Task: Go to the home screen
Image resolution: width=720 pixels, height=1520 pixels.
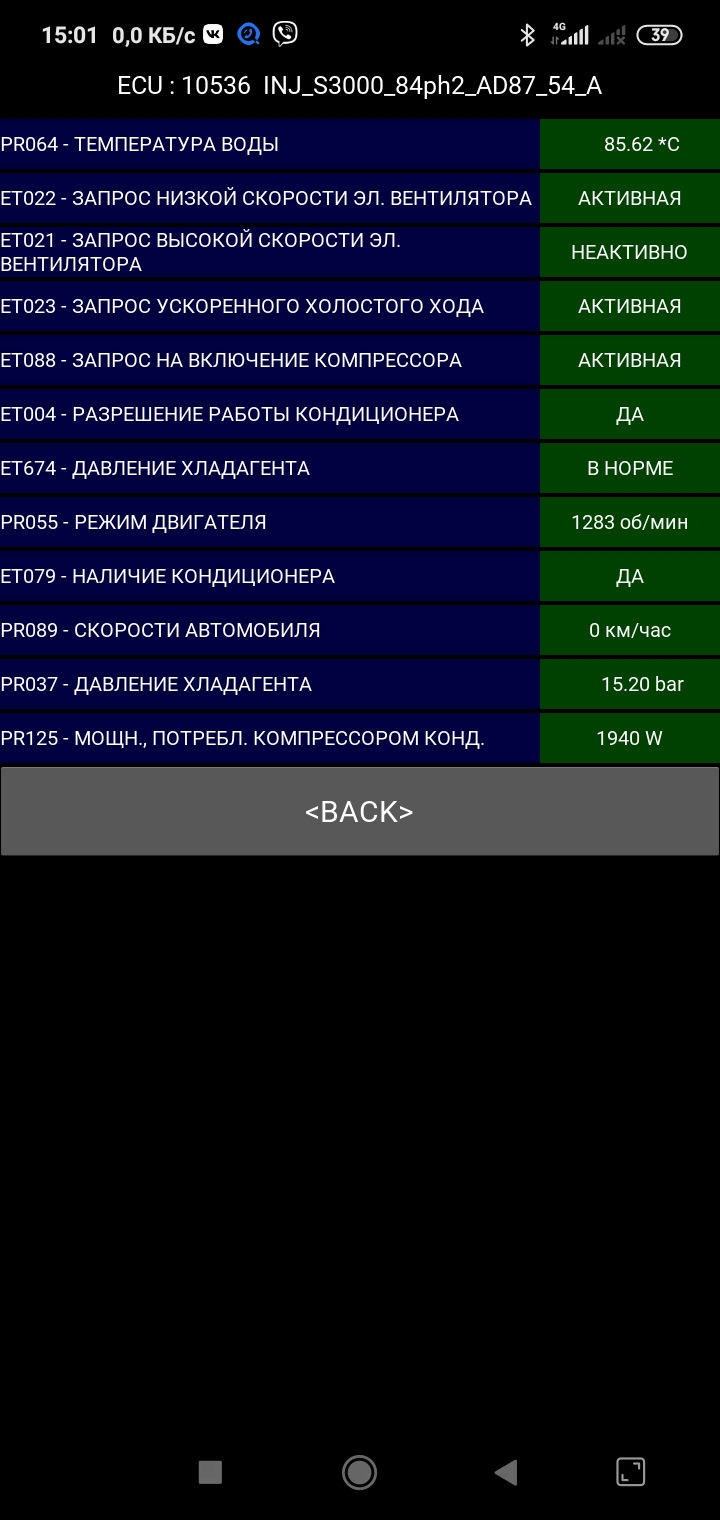Action: [359, 1472]
